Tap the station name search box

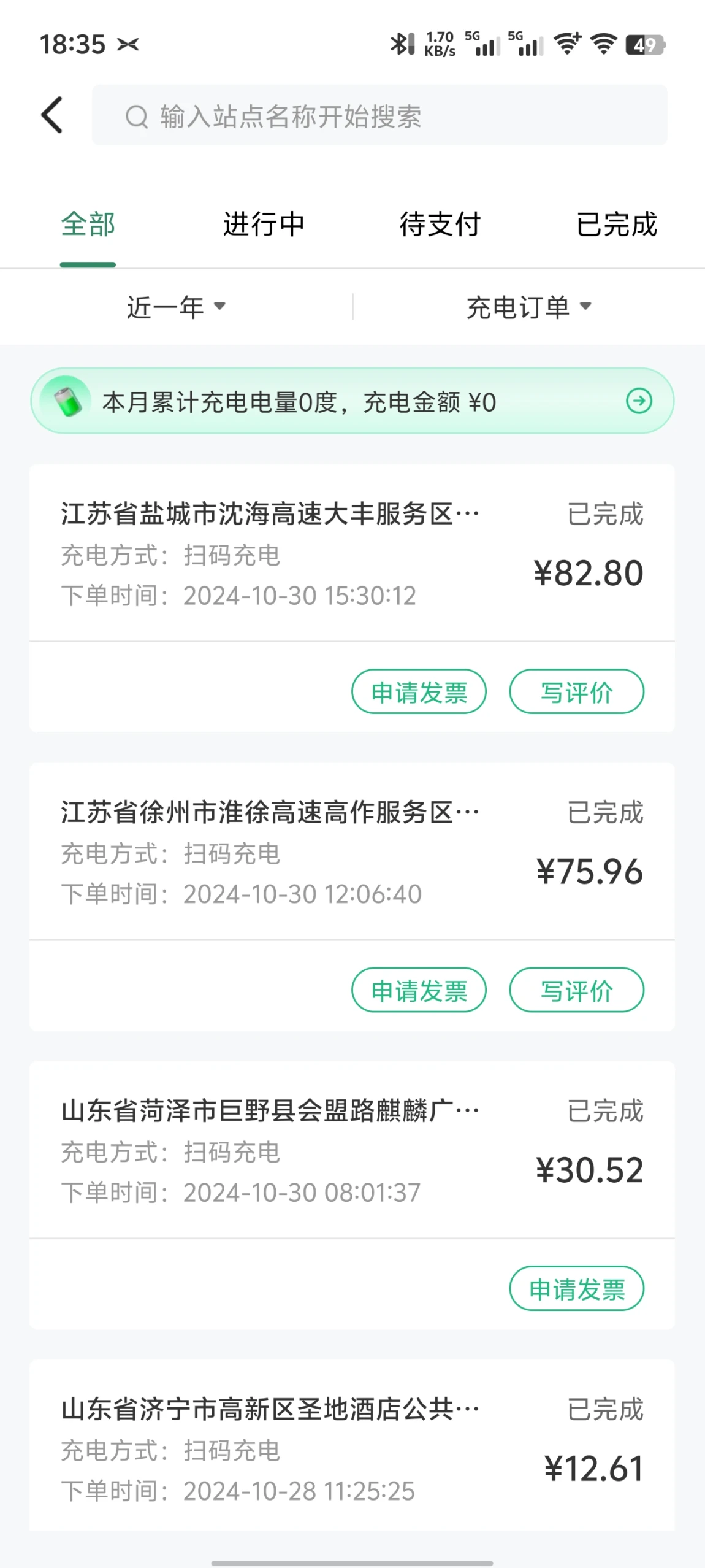pyautogui.click(x=379, y=115)
